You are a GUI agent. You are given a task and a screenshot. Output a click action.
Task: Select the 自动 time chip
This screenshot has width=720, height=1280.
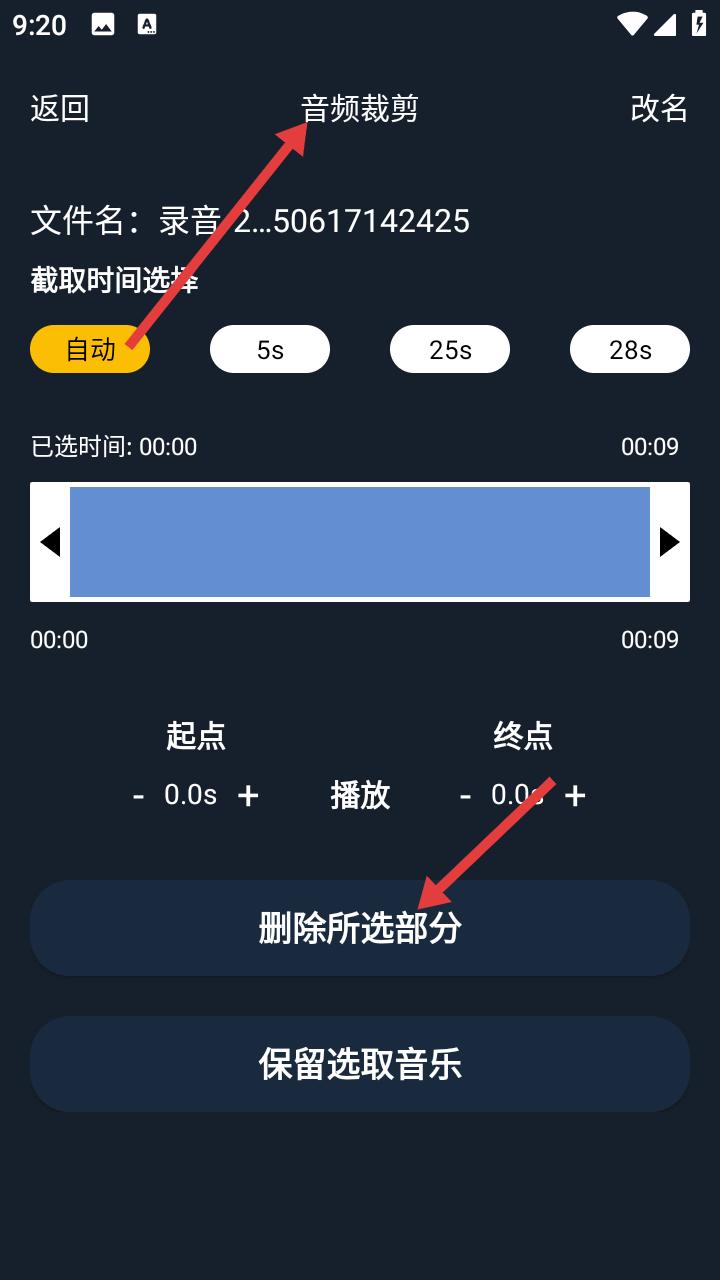tap(90, 349)
